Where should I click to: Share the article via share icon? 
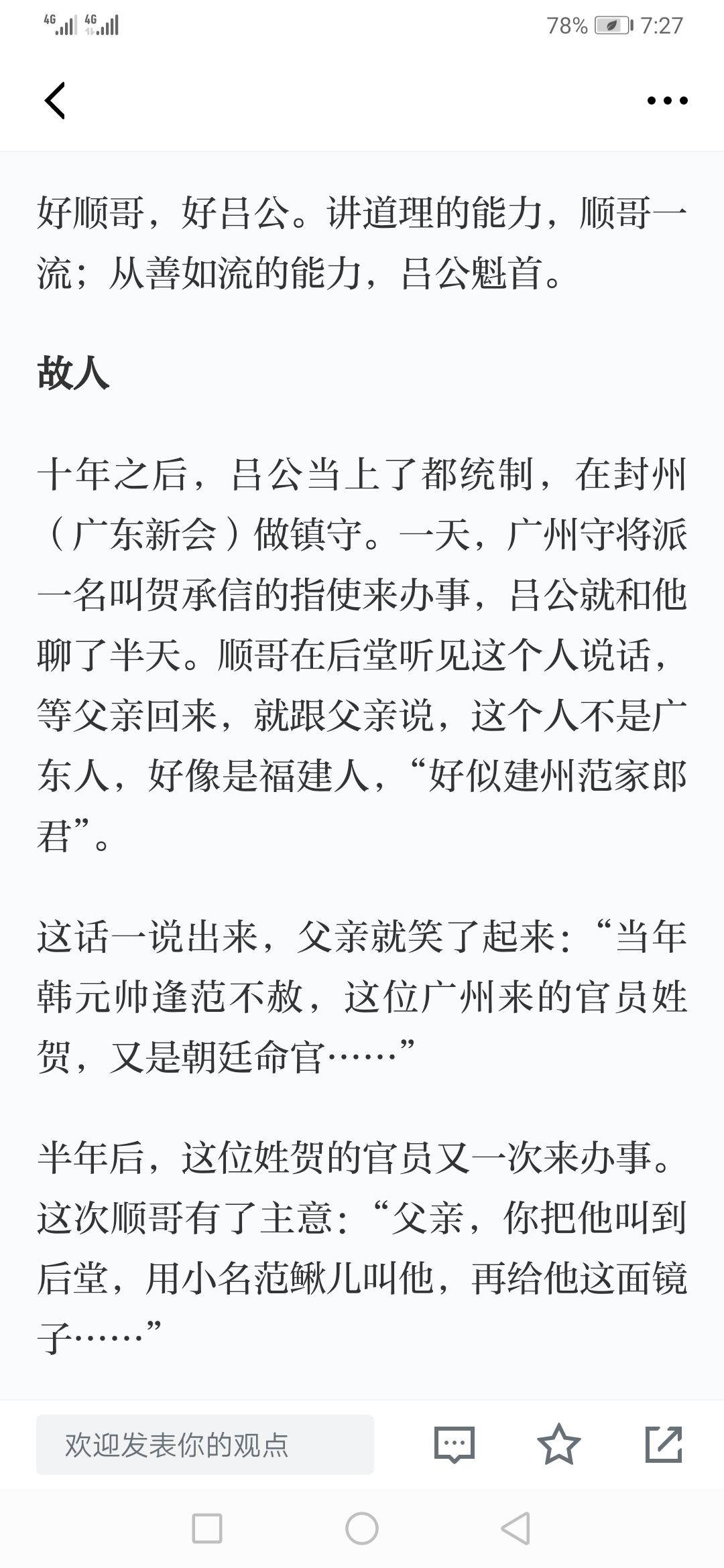664,1444
